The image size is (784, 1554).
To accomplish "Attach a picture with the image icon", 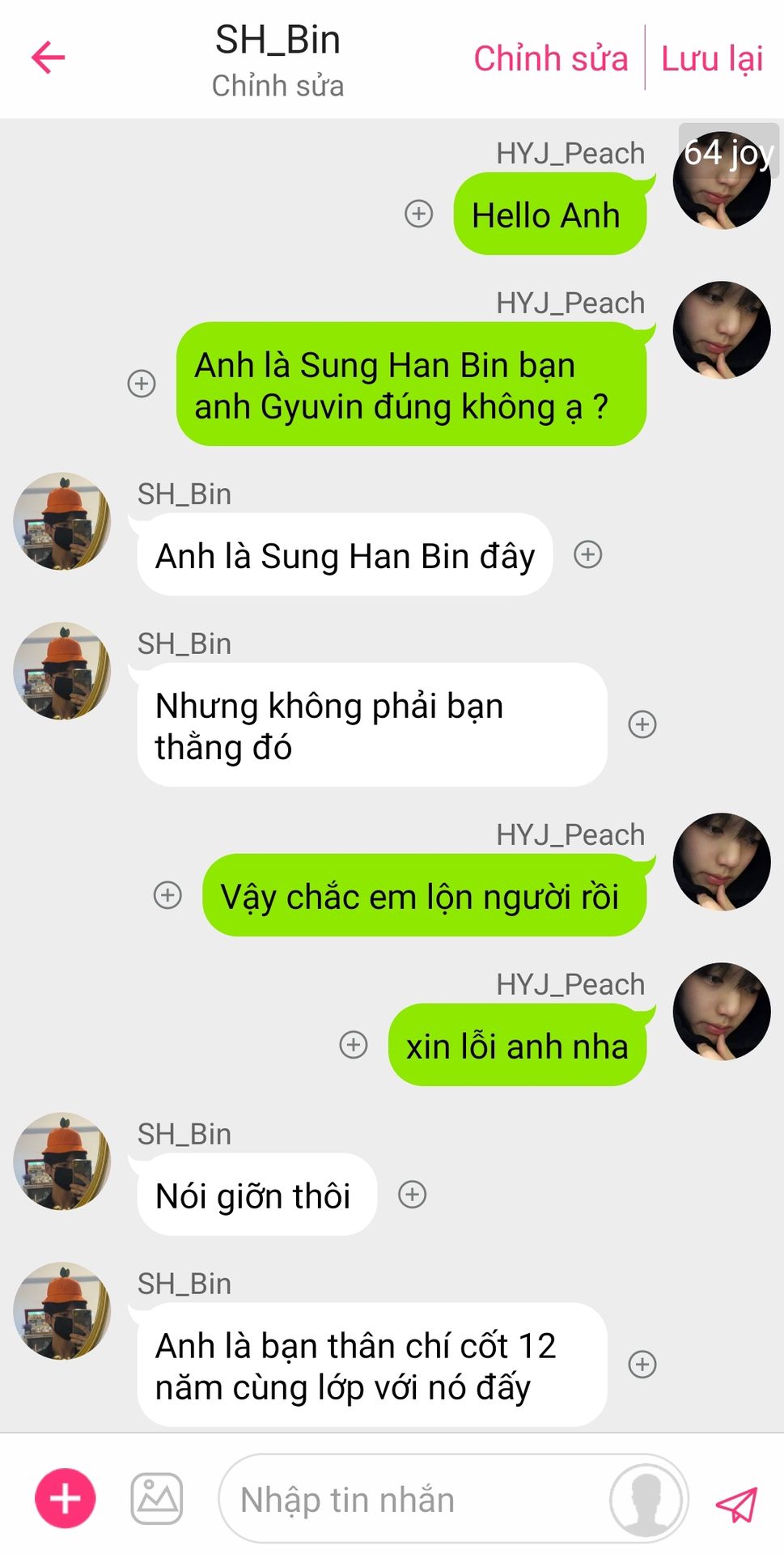I will coord(157,1499).
